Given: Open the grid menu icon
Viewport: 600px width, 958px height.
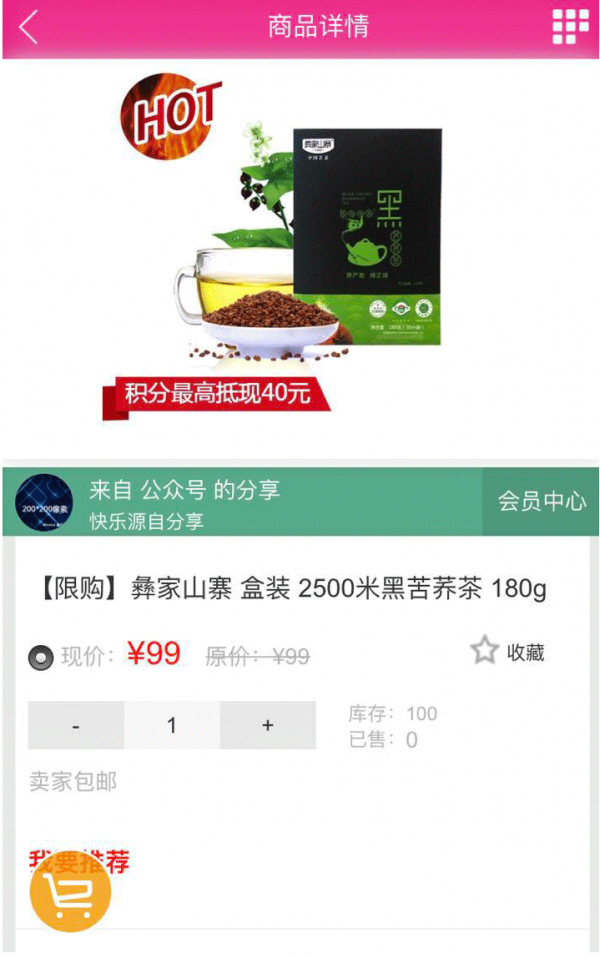Looking at the screenshot, I should [570, 27].
